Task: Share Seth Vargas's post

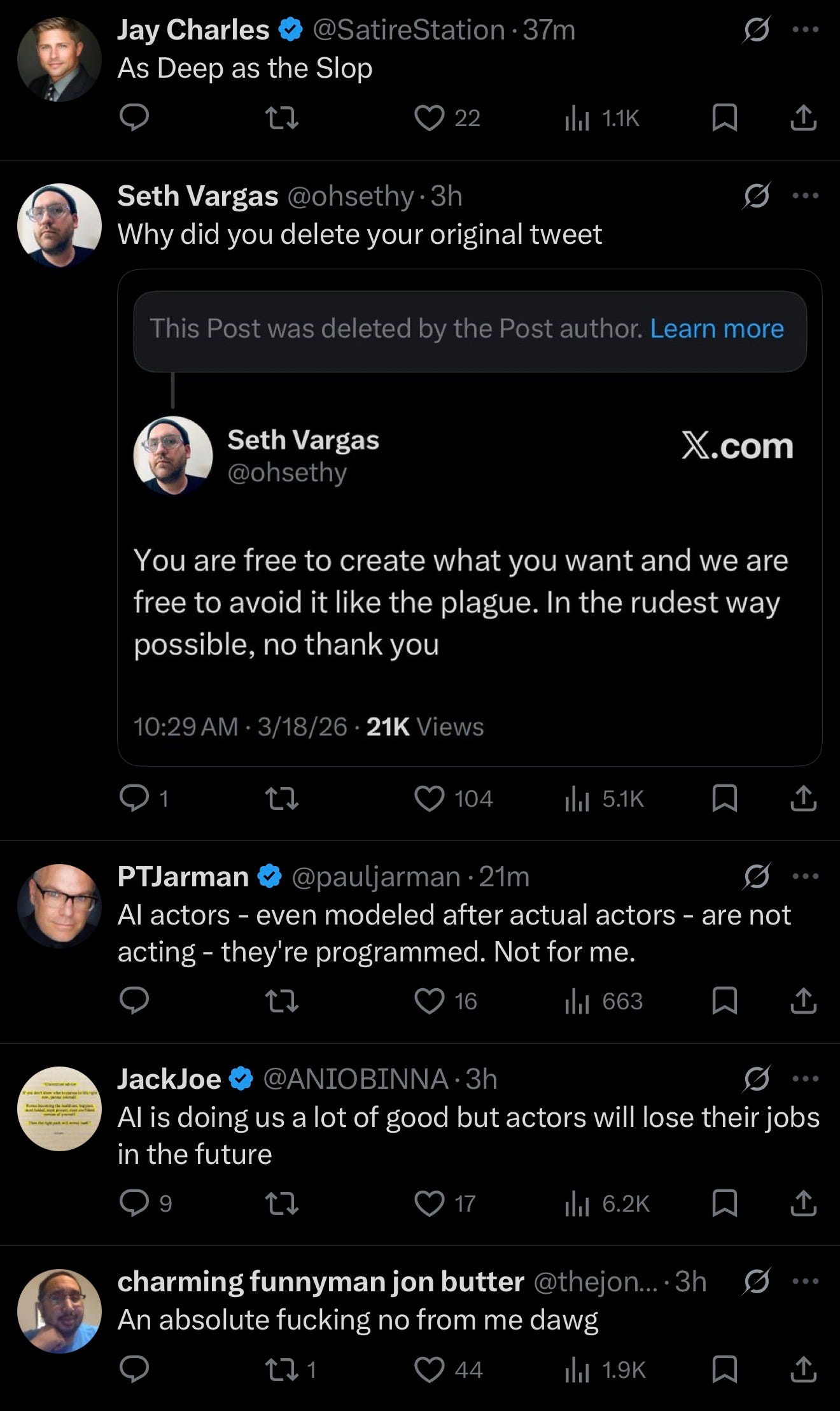Action: click(x=803, y=798)
